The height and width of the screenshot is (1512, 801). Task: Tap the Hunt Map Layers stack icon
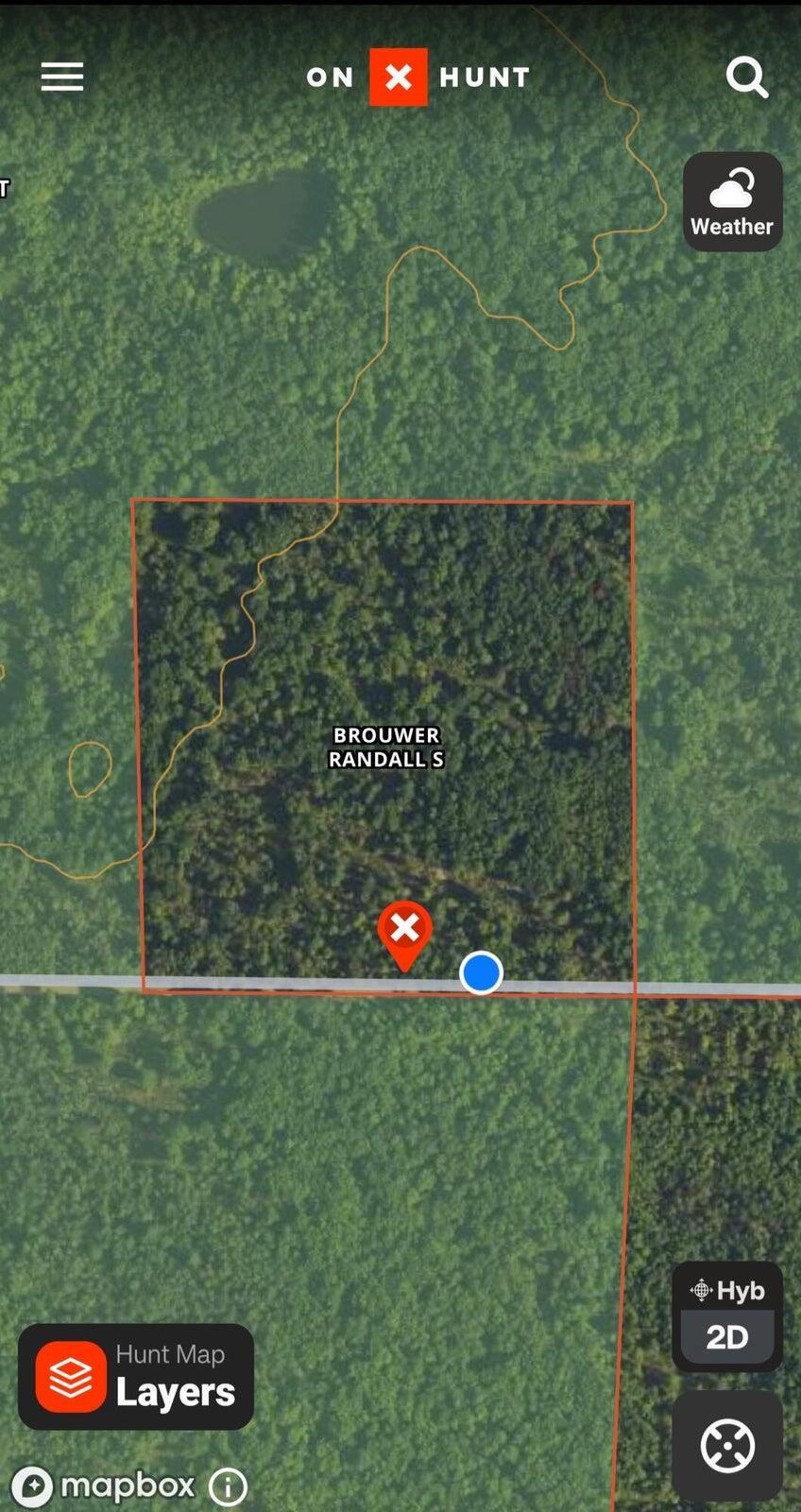[x=72, y=1377]
